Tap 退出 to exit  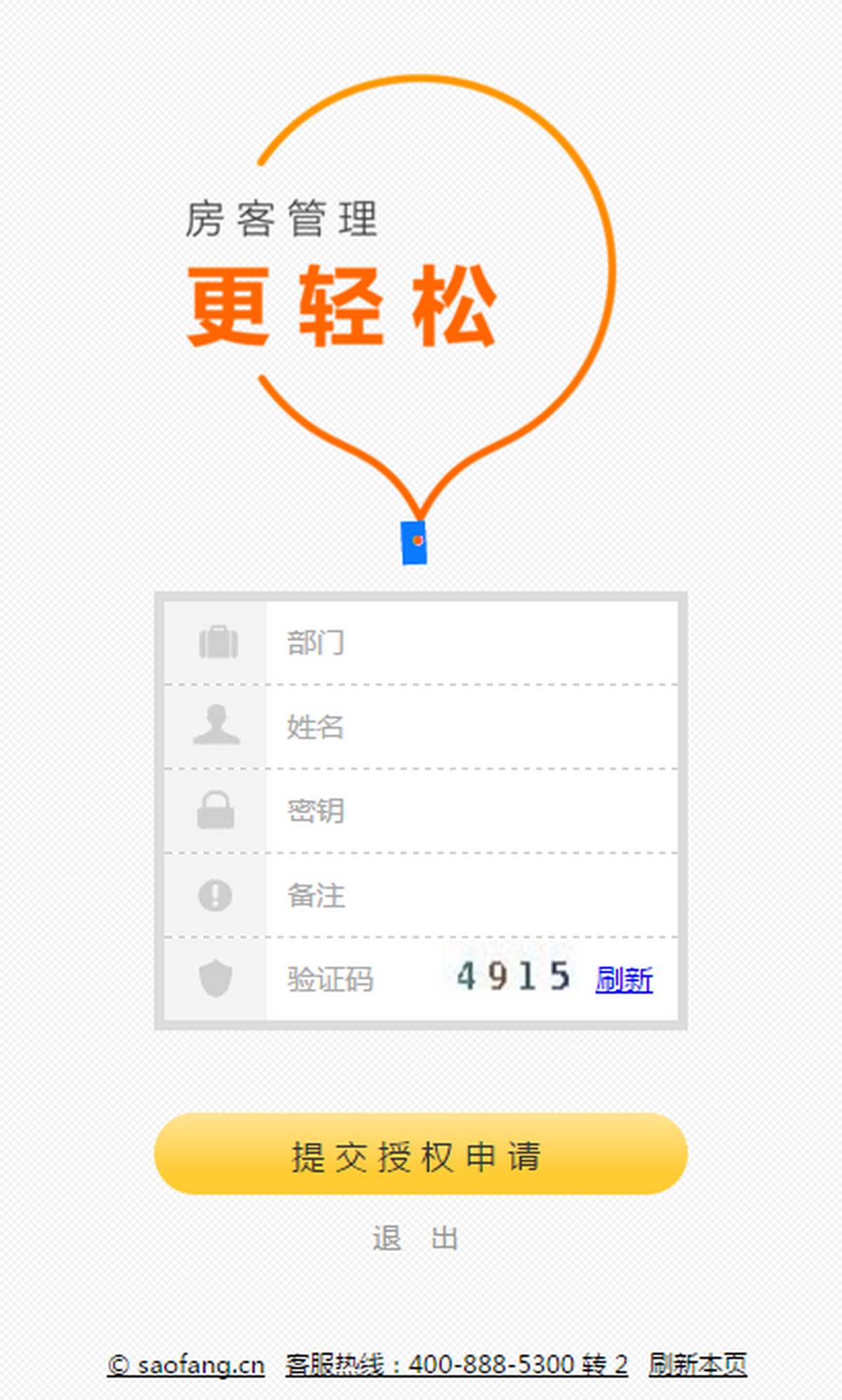pyautogui.click(x=415, y=1239)
